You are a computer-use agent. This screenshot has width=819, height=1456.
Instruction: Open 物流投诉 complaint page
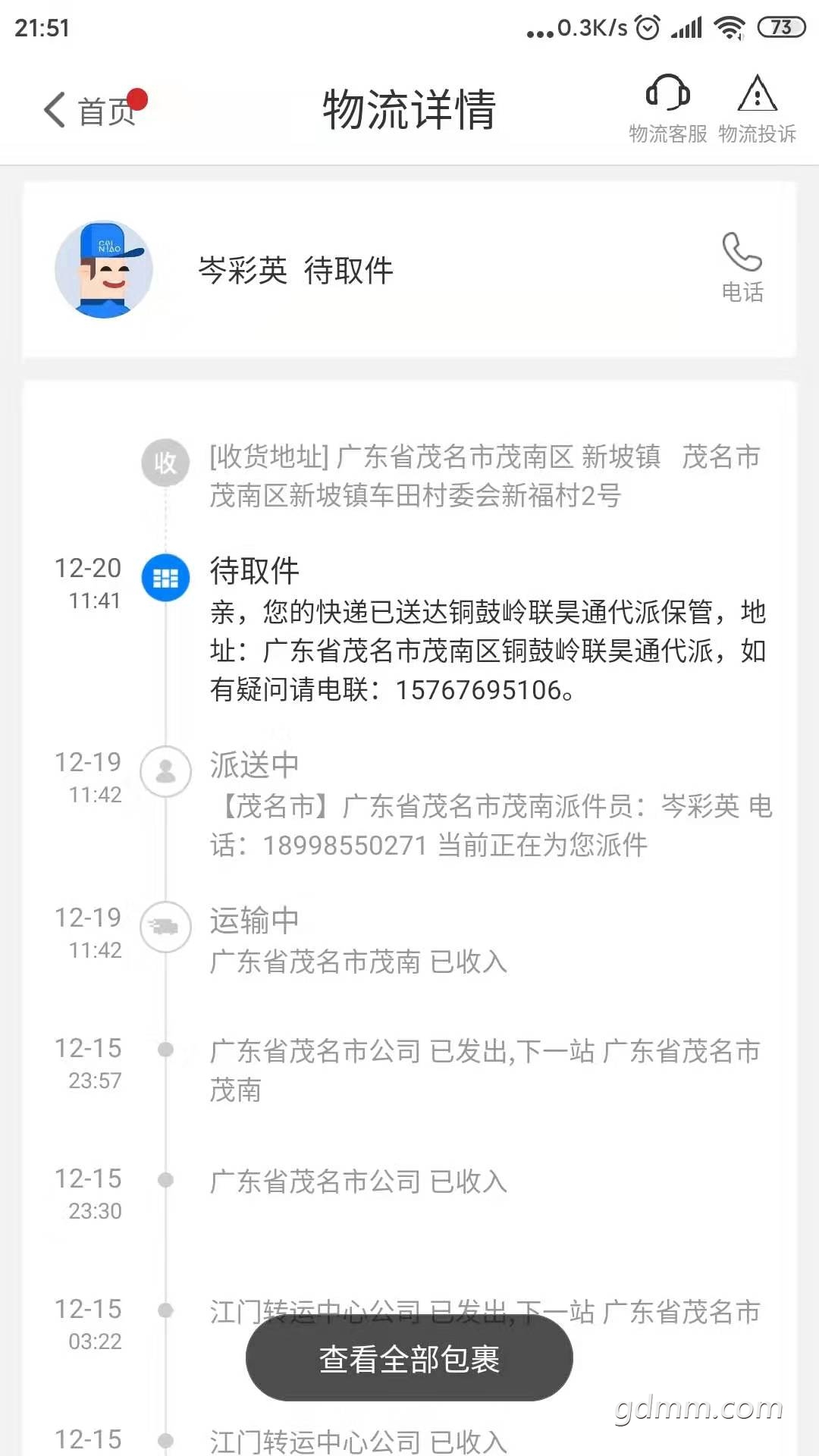tap(757, 109)
